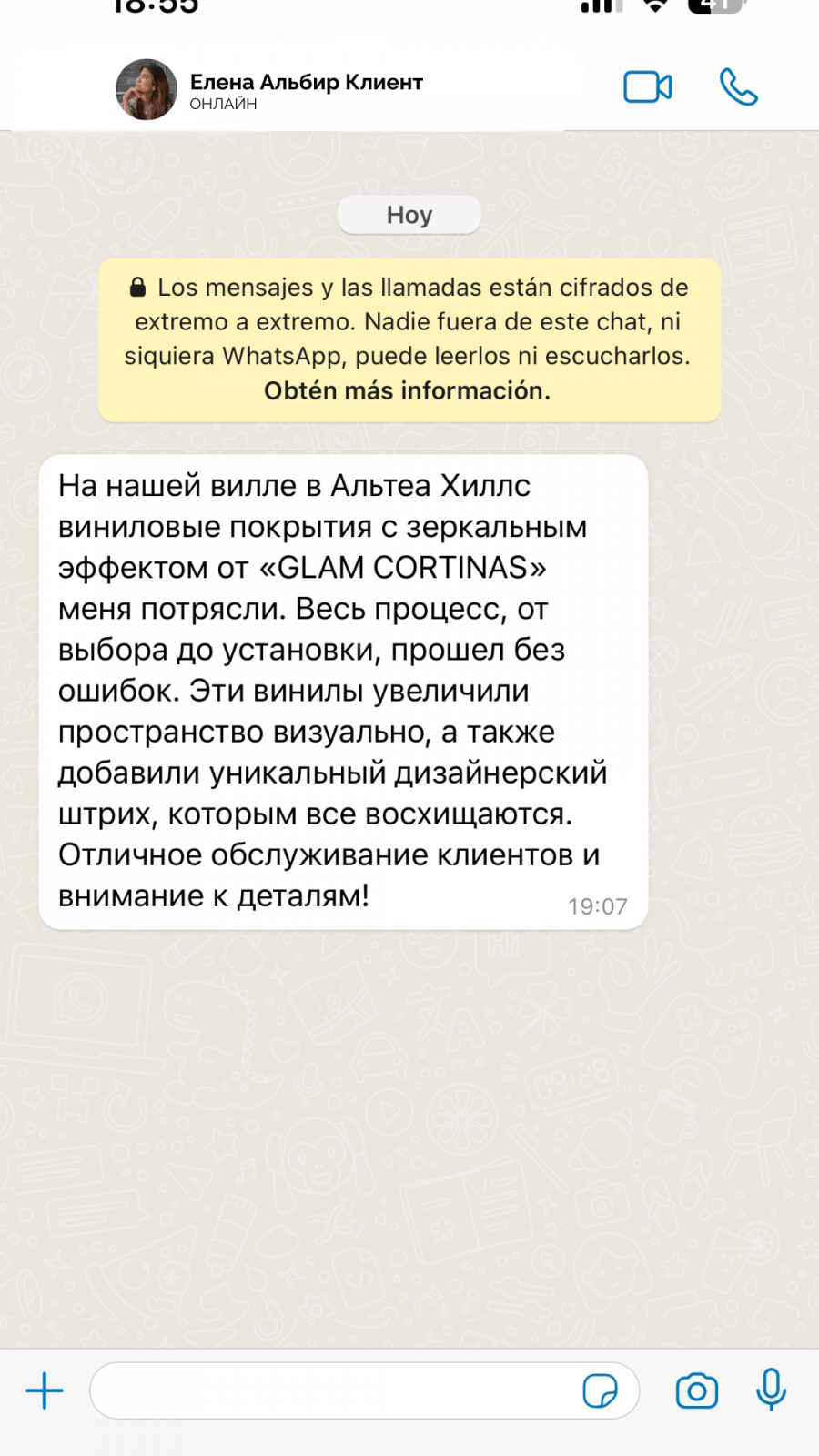Open the sticker picker
The width and height of the screenshot is (819, 1456).
[x=600, y=1390]
